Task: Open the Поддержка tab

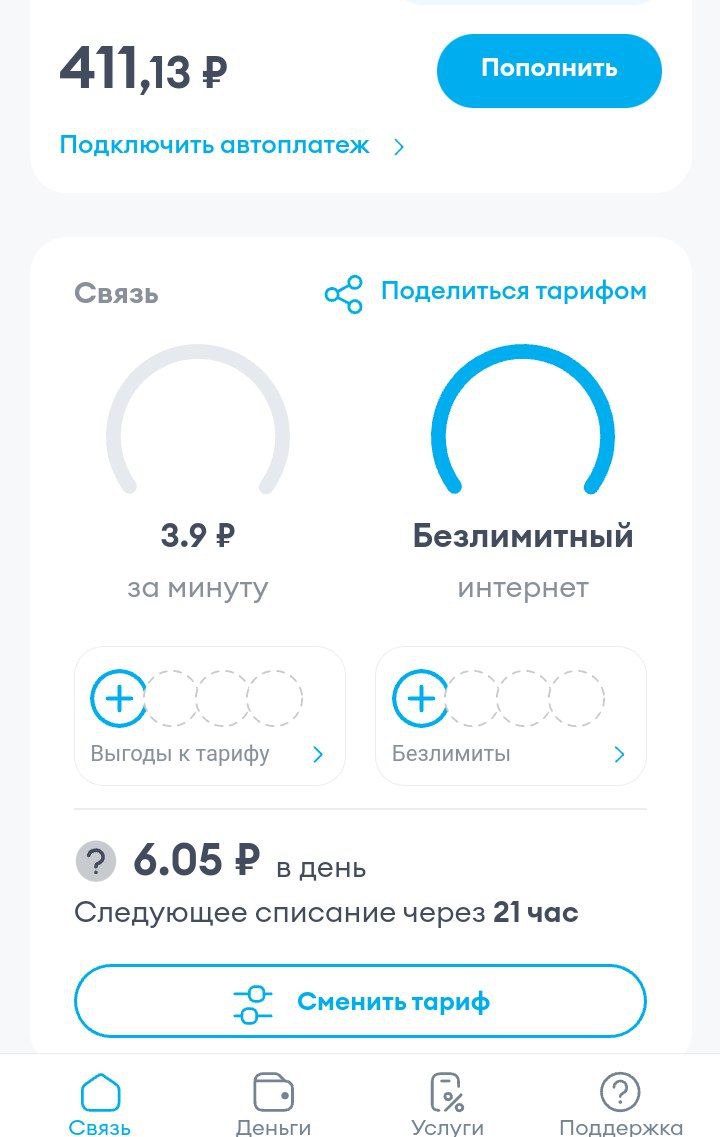Action: point(620,1102)
